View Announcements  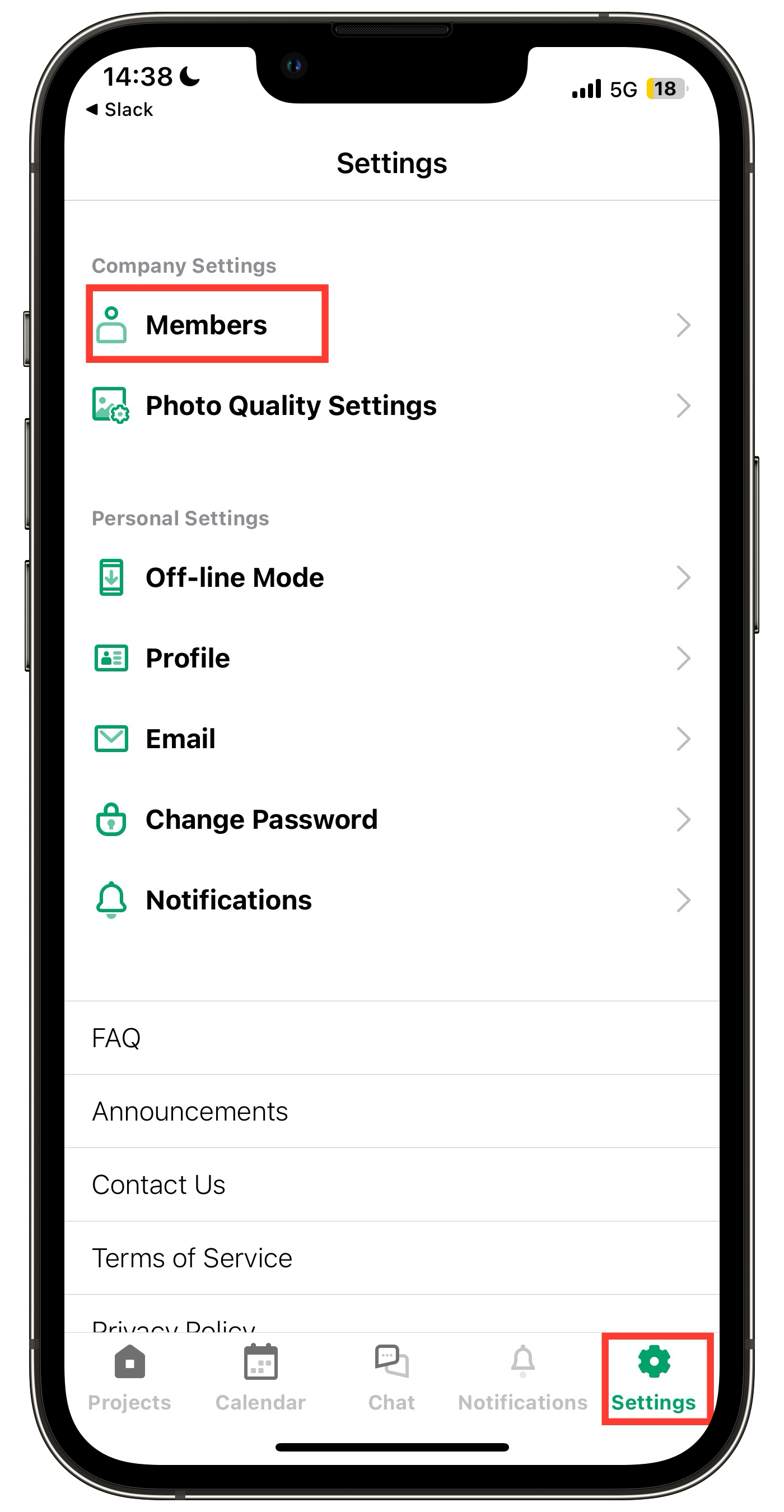[190, 1111]
